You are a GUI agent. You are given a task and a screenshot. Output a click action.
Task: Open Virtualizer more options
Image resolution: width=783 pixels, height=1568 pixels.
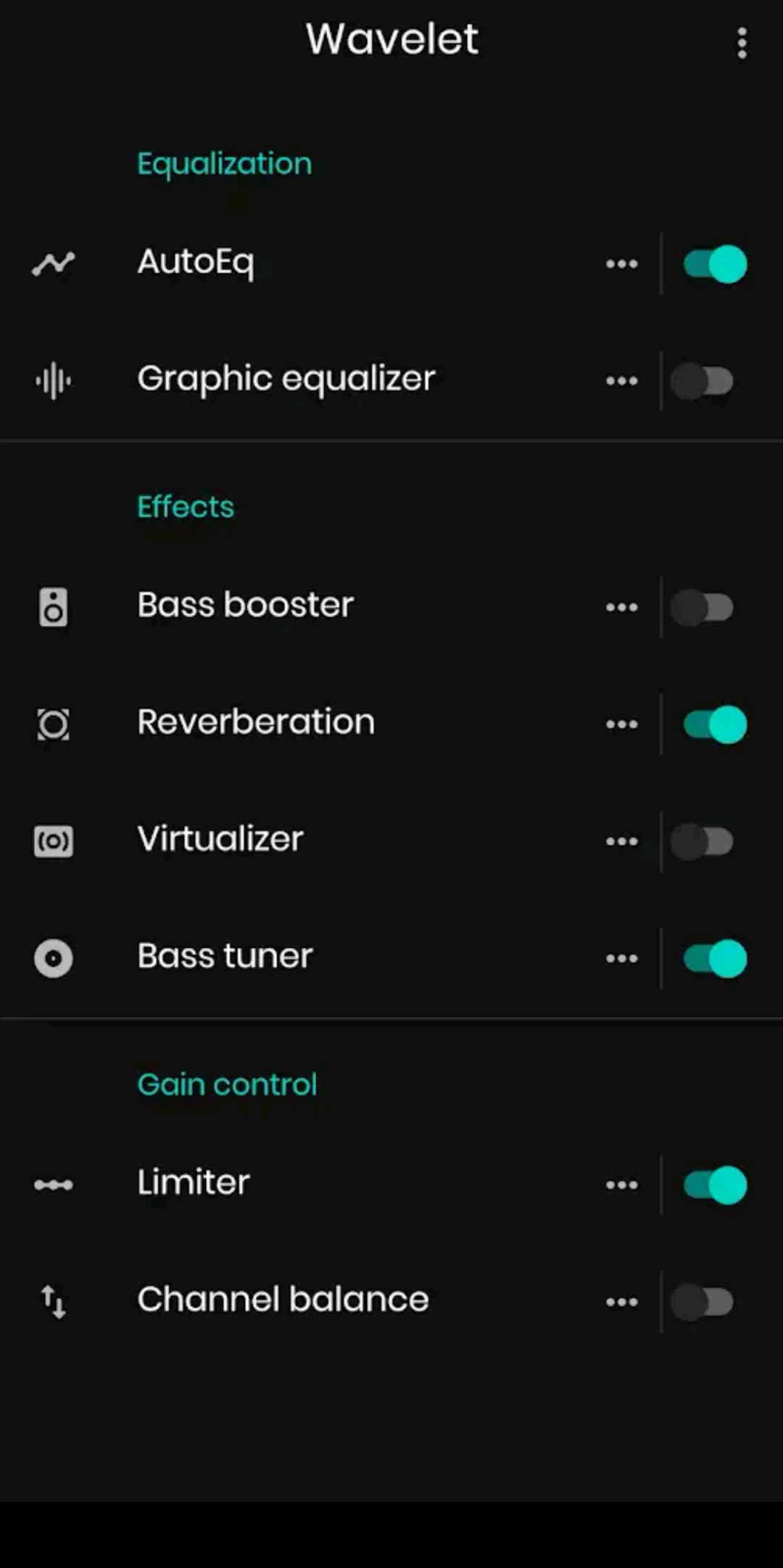coord(621,841)
